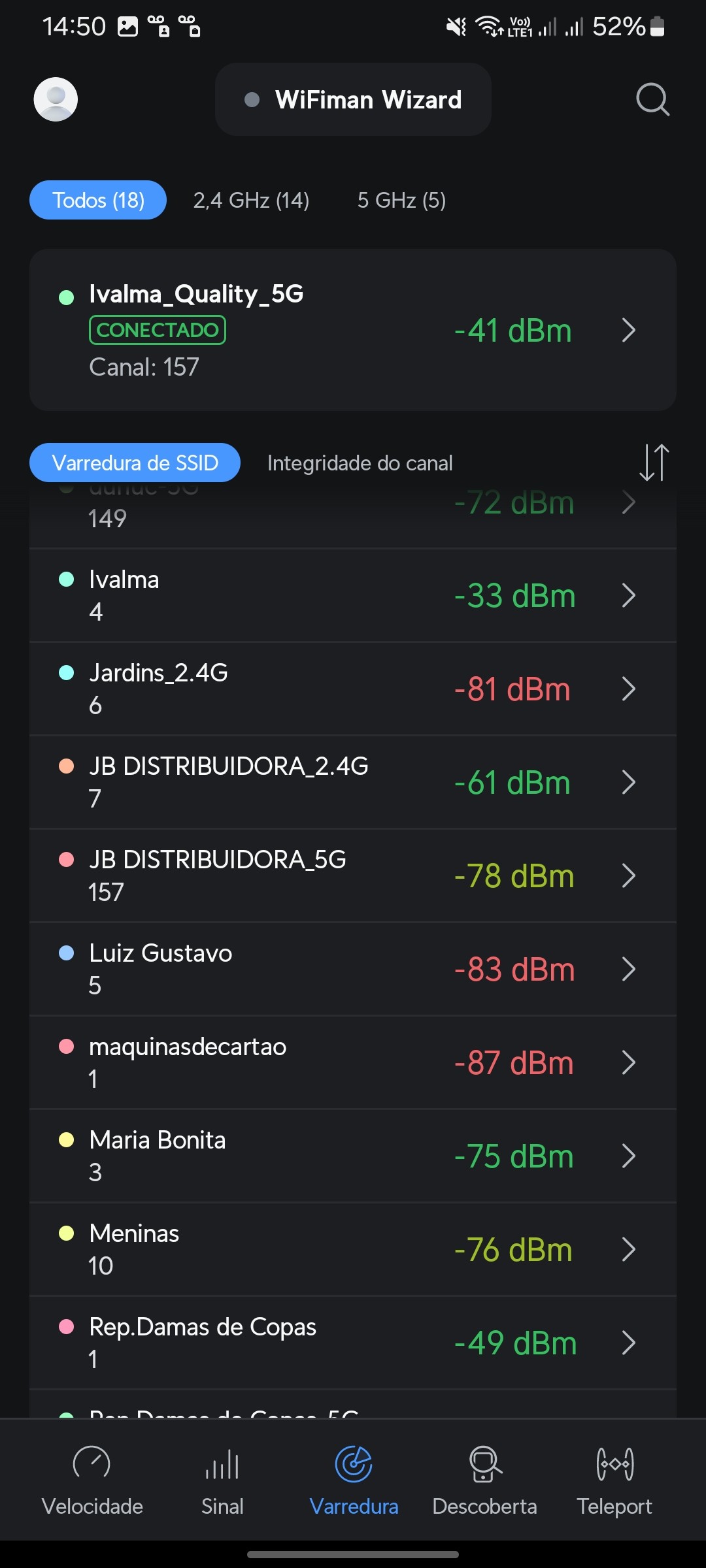Filter networks by 2,4 GHz
Image resolution: width=706 pixels, height=1568 pixels.
[251, 200]
